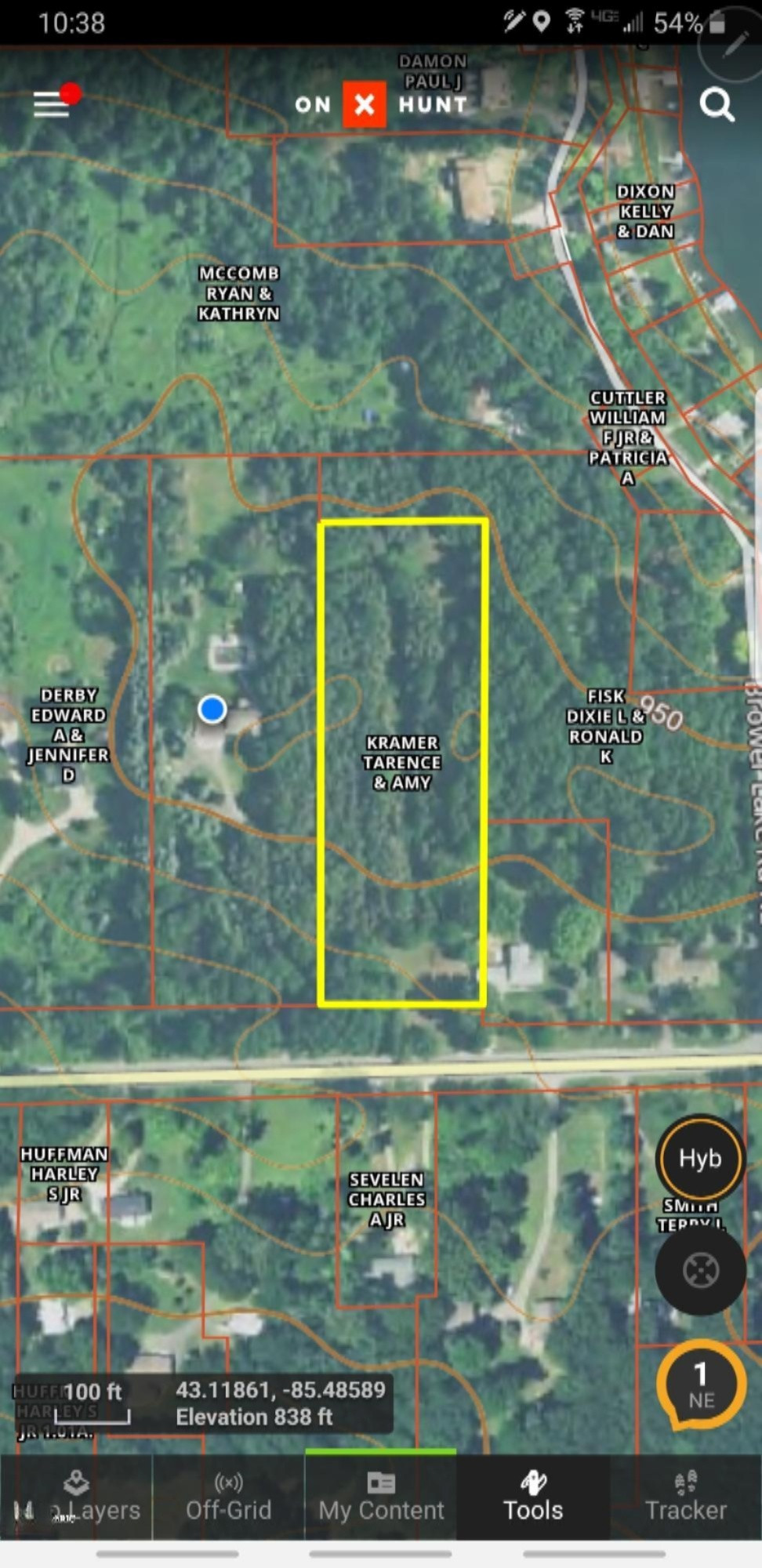Open the Sevelen Charles A Jr parcel

[x=386, y=1200]
